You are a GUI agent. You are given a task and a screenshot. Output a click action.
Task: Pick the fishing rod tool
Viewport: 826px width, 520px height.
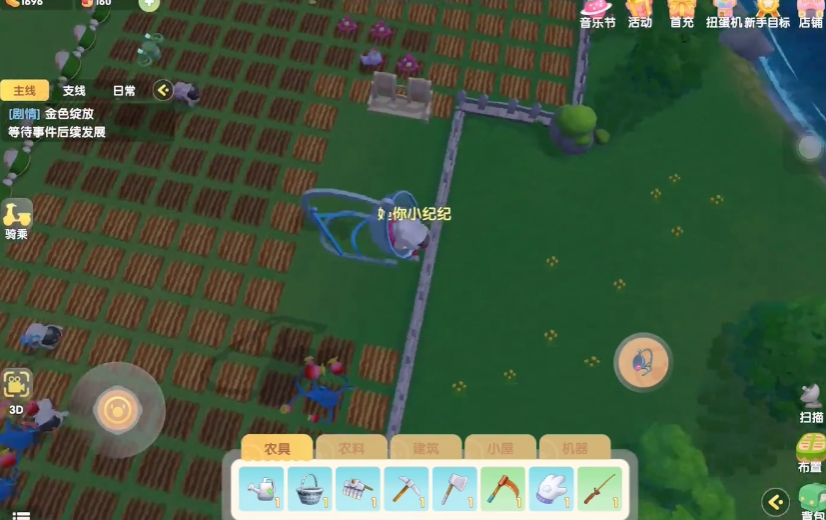click(598, 488)
